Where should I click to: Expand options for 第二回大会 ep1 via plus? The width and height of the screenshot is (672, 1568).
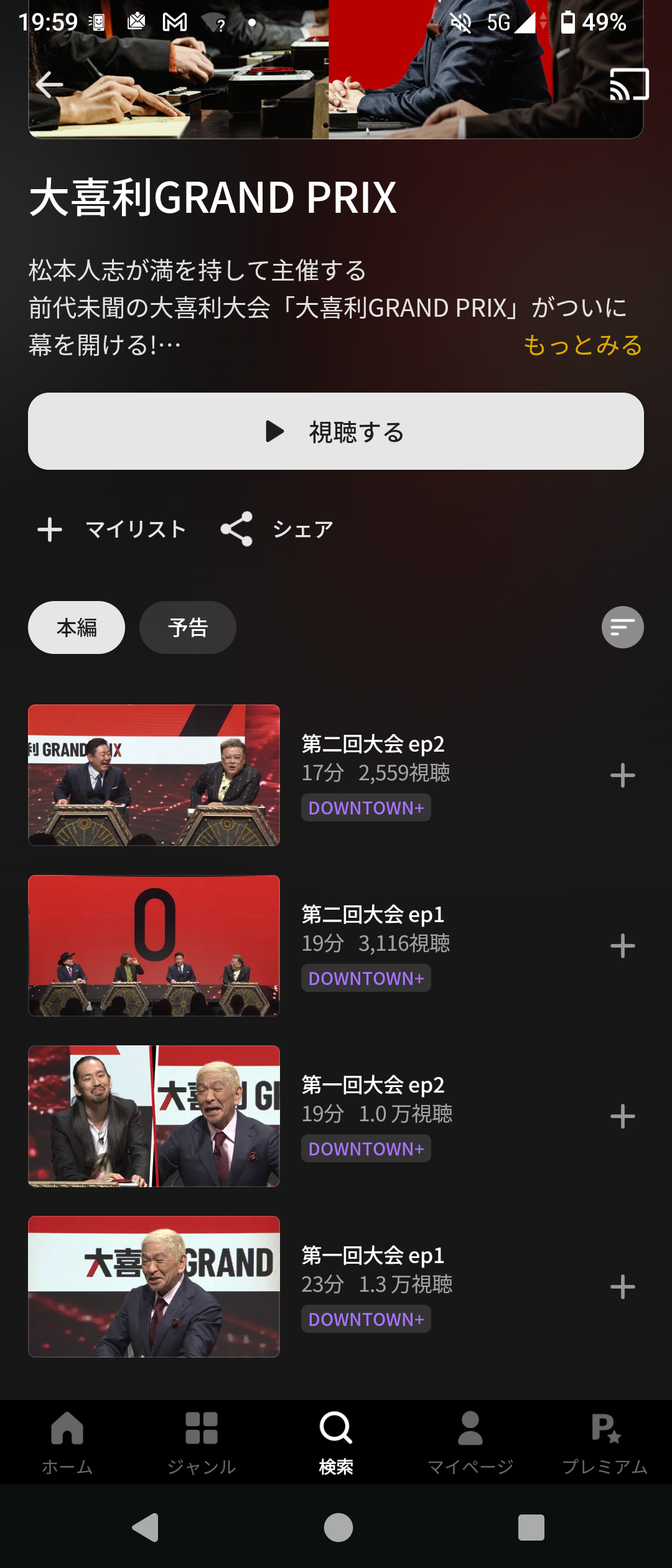(622, 945)
